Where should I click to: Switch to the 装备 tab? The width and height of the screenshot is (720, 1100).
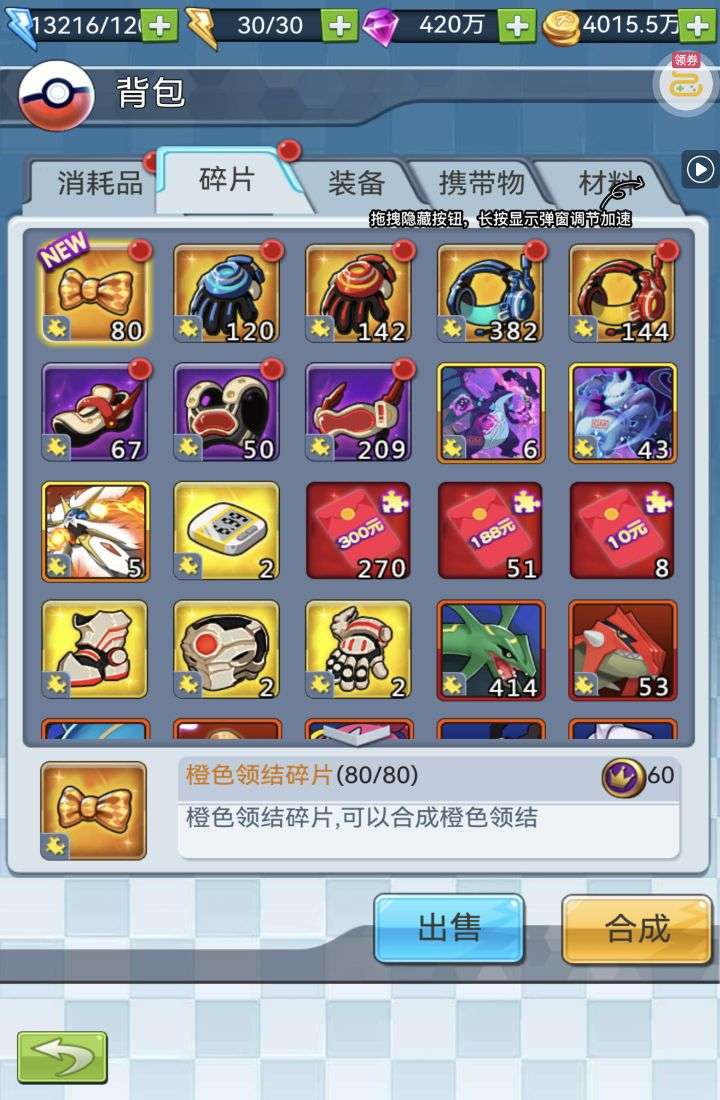356,183
